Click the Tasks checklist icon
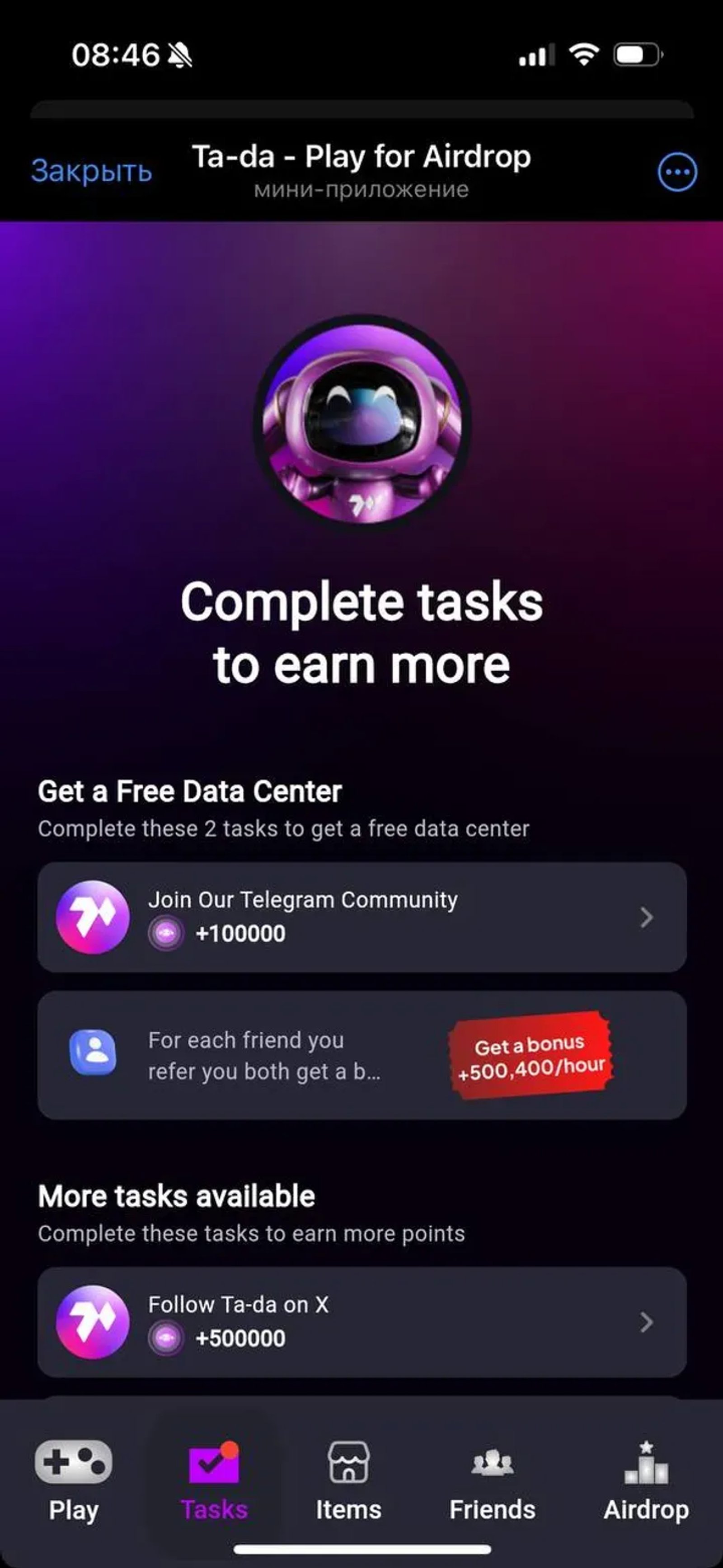Viewport: 723px width, 1568px height. 213,1464
